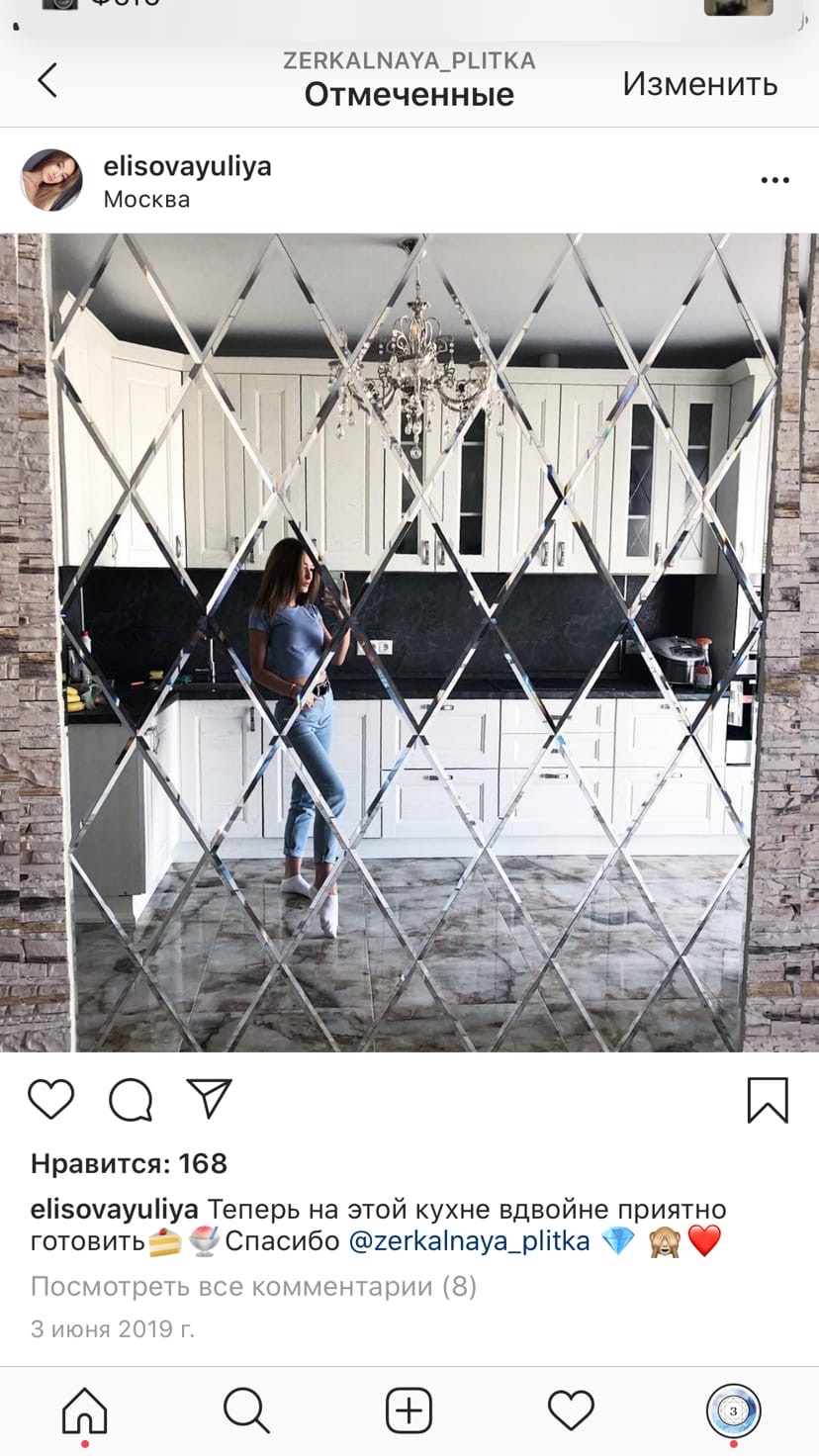This screenshot has height=1456, width=819.
Task: Share the post with the paper plane icon
Action: [209, 1099]
